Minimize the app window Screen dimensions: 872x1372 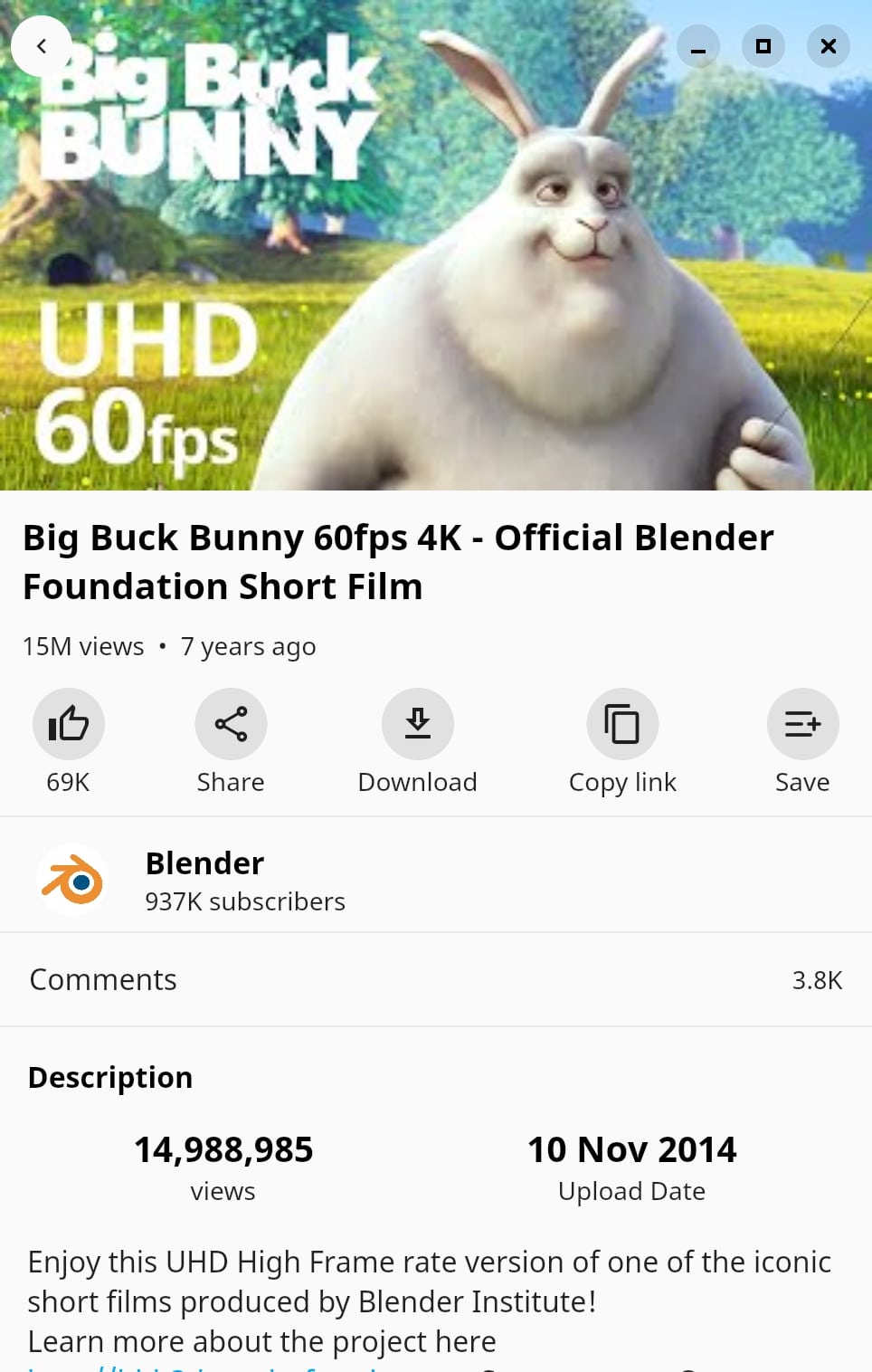pyautogui.click(x=698, y=46)
